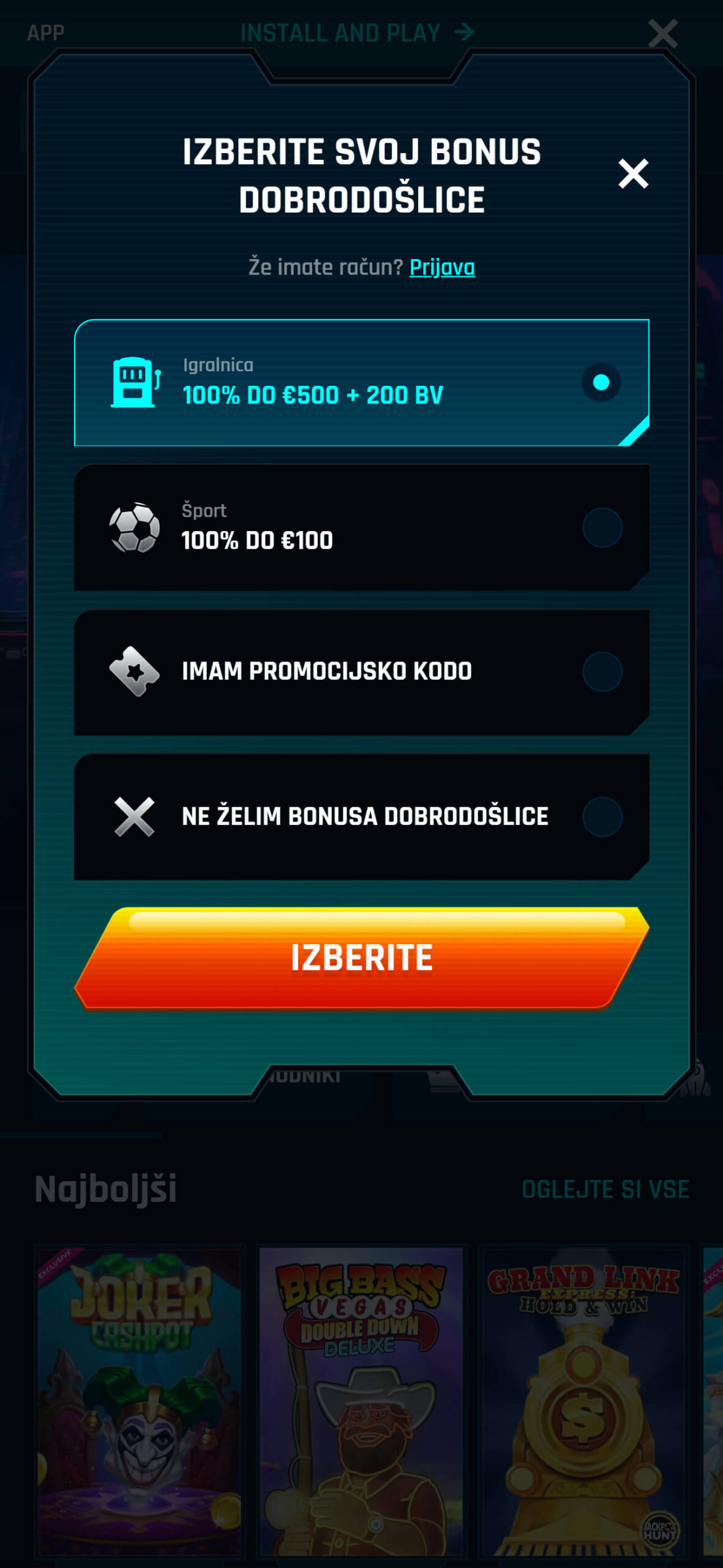Confirm with the Izberite button

[x=361, y=958]
